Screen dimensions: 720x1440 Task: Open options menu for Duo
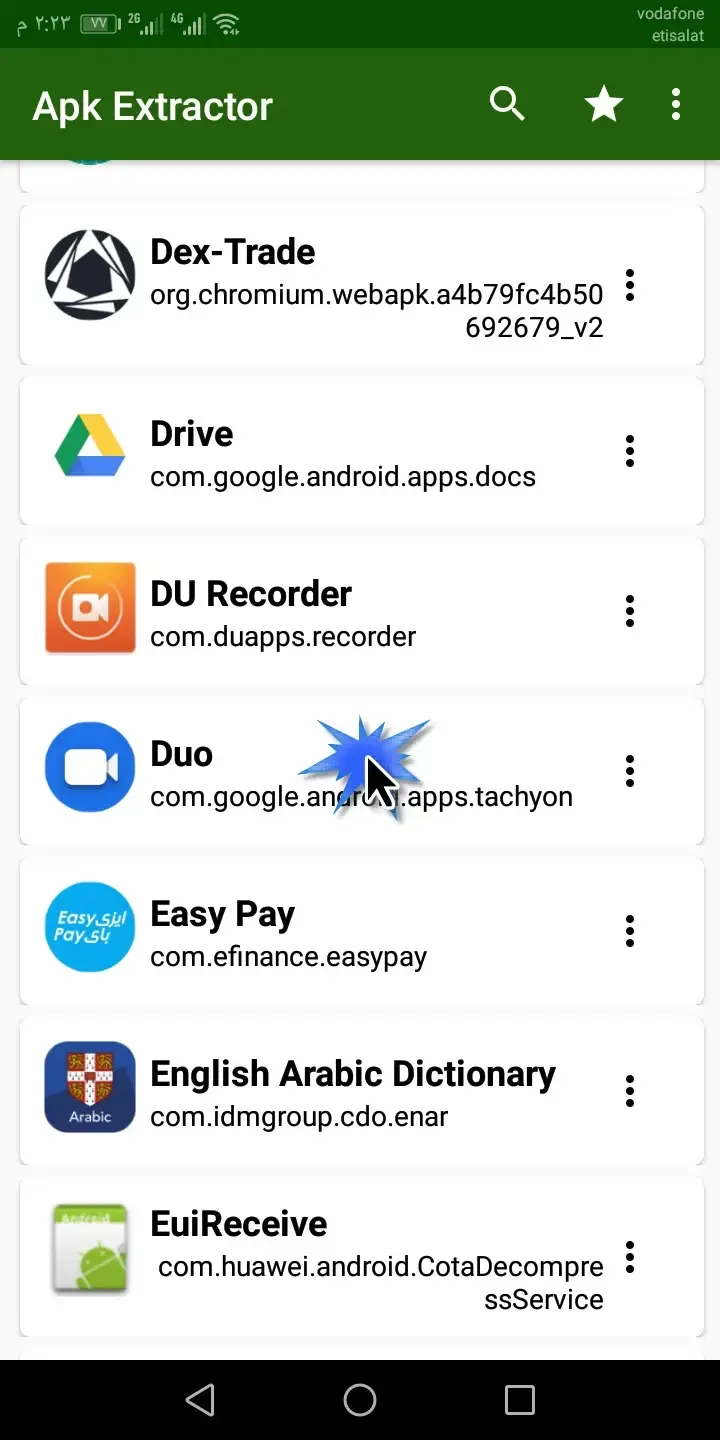point(630,770)
